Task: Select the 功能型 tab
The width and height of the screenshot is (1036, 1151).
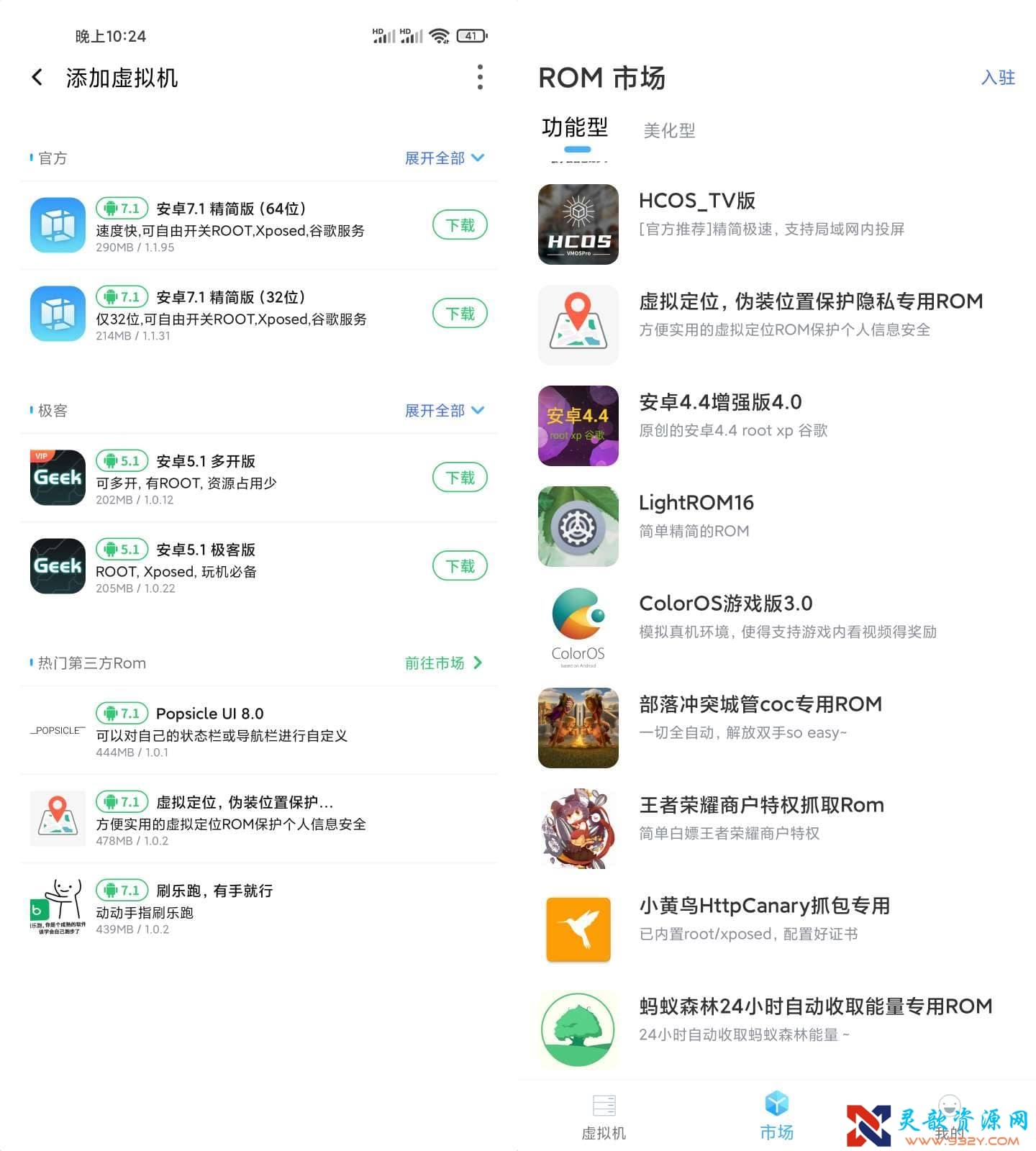Action: pos(575,128)
